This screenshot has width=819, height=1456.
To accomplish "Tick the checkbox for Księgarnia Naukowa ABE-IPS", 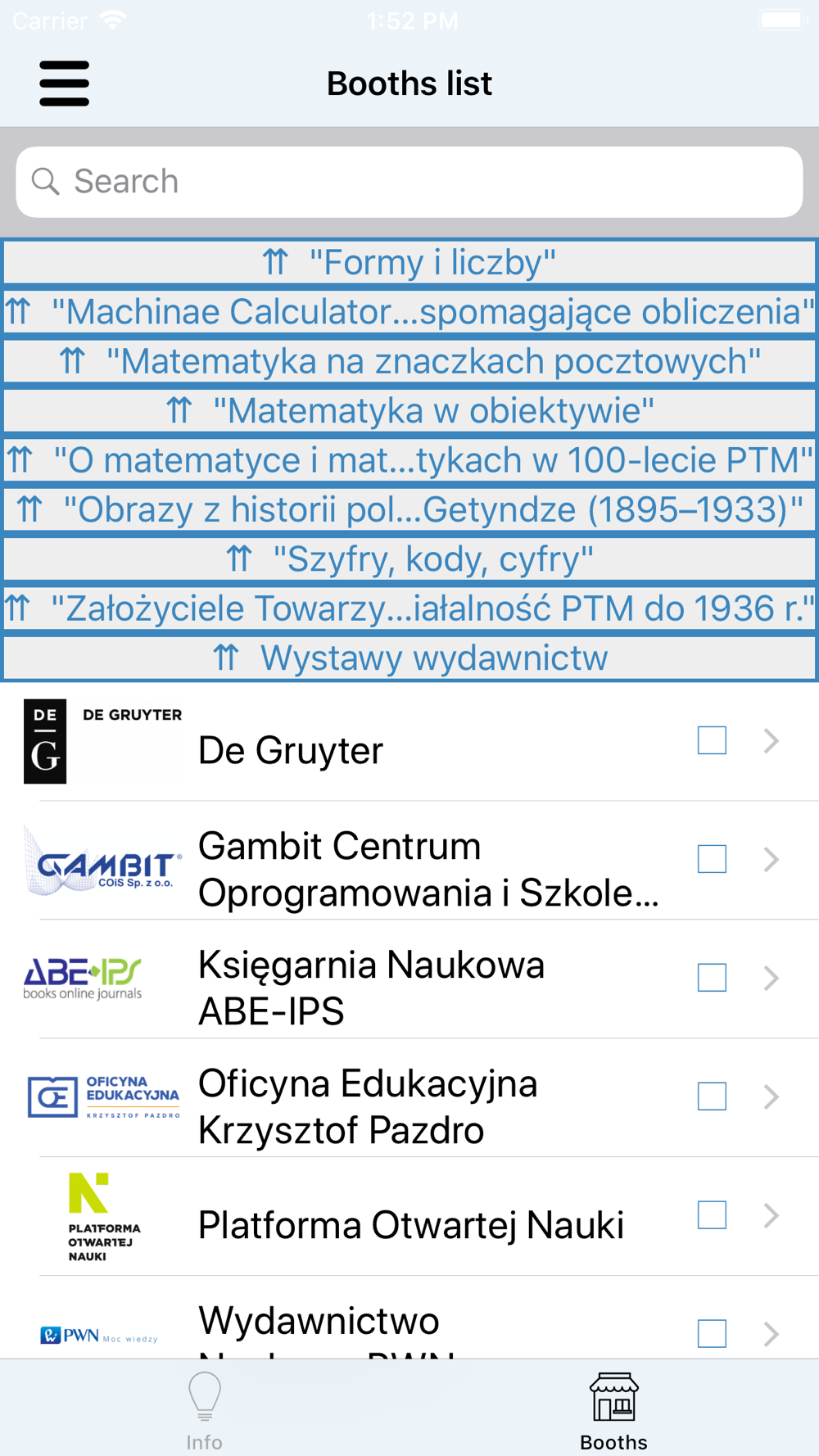I will (x=712, y=978).
